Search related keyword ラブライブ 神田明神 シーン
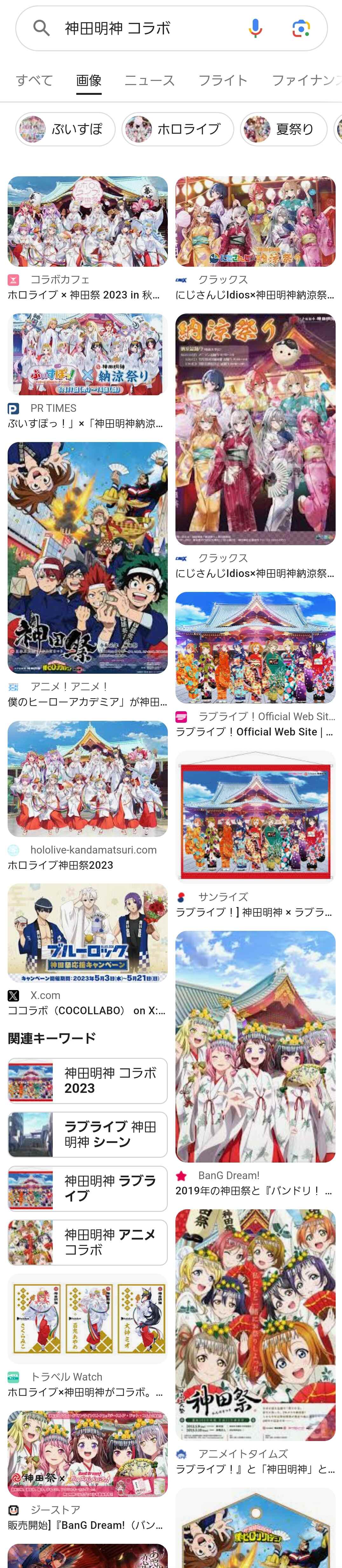Screen dimensions: 342x1568 (x=87, y=1135)
